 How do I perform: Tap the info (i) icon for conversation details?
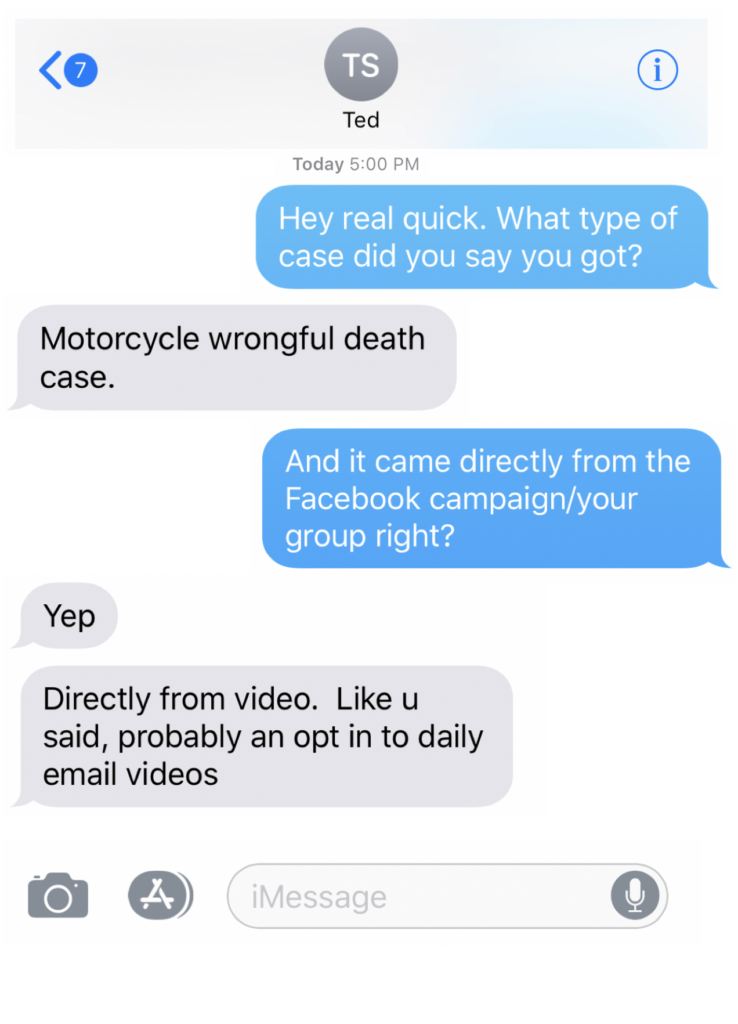point(657,70)
